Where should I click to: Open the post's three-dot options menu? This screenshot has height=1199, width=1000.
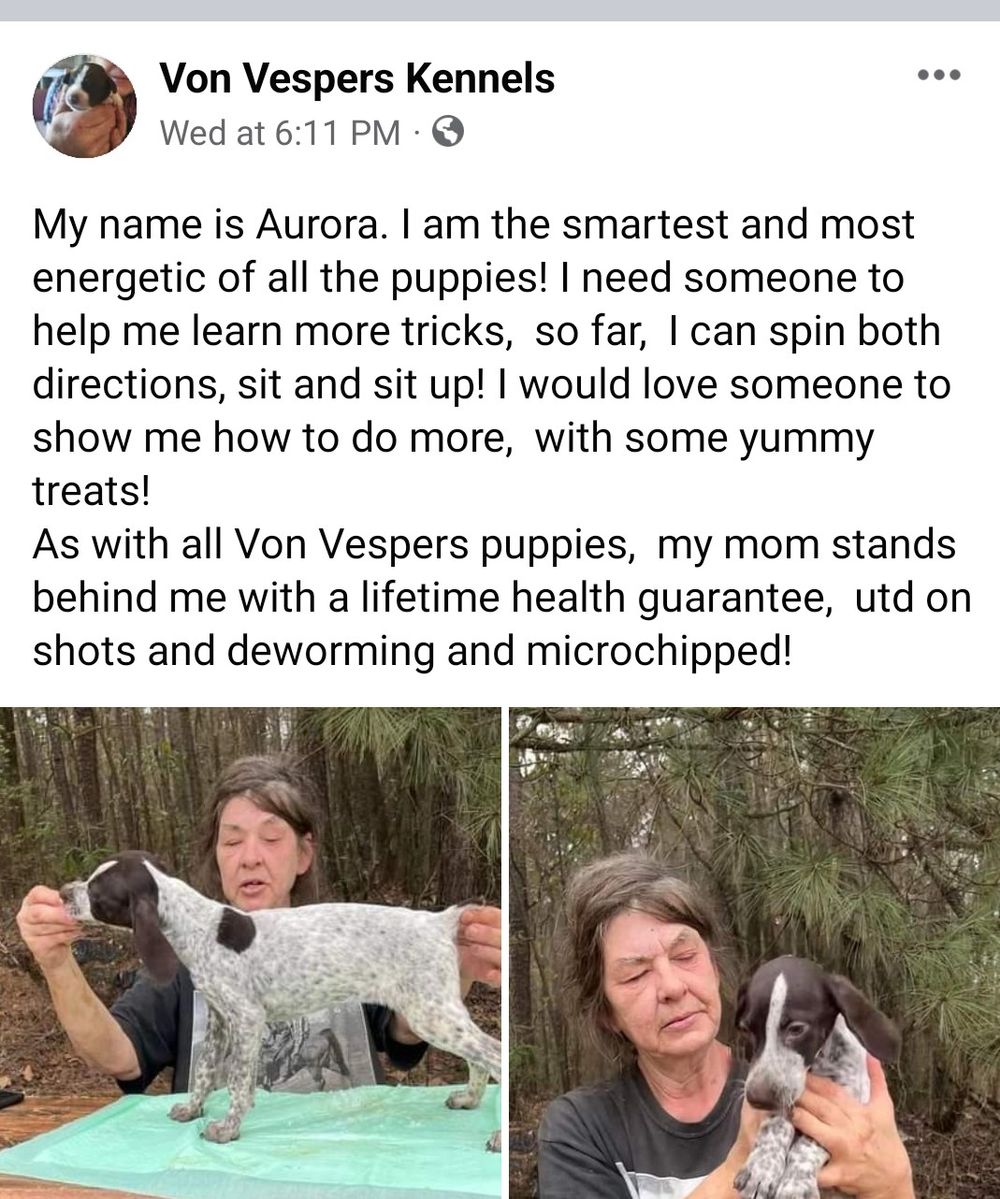939,75
